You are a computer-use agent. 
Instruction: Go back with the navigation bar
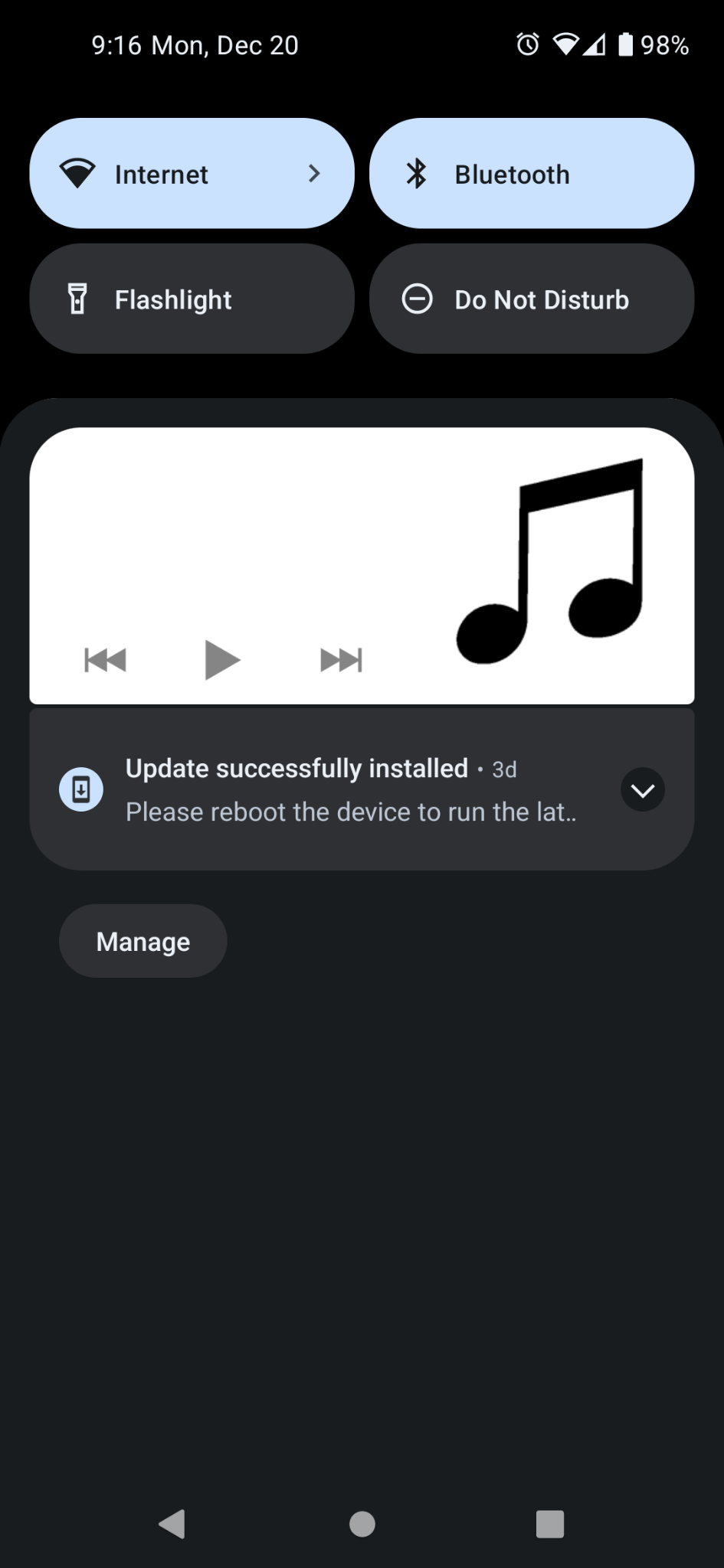pos(172,1524)
